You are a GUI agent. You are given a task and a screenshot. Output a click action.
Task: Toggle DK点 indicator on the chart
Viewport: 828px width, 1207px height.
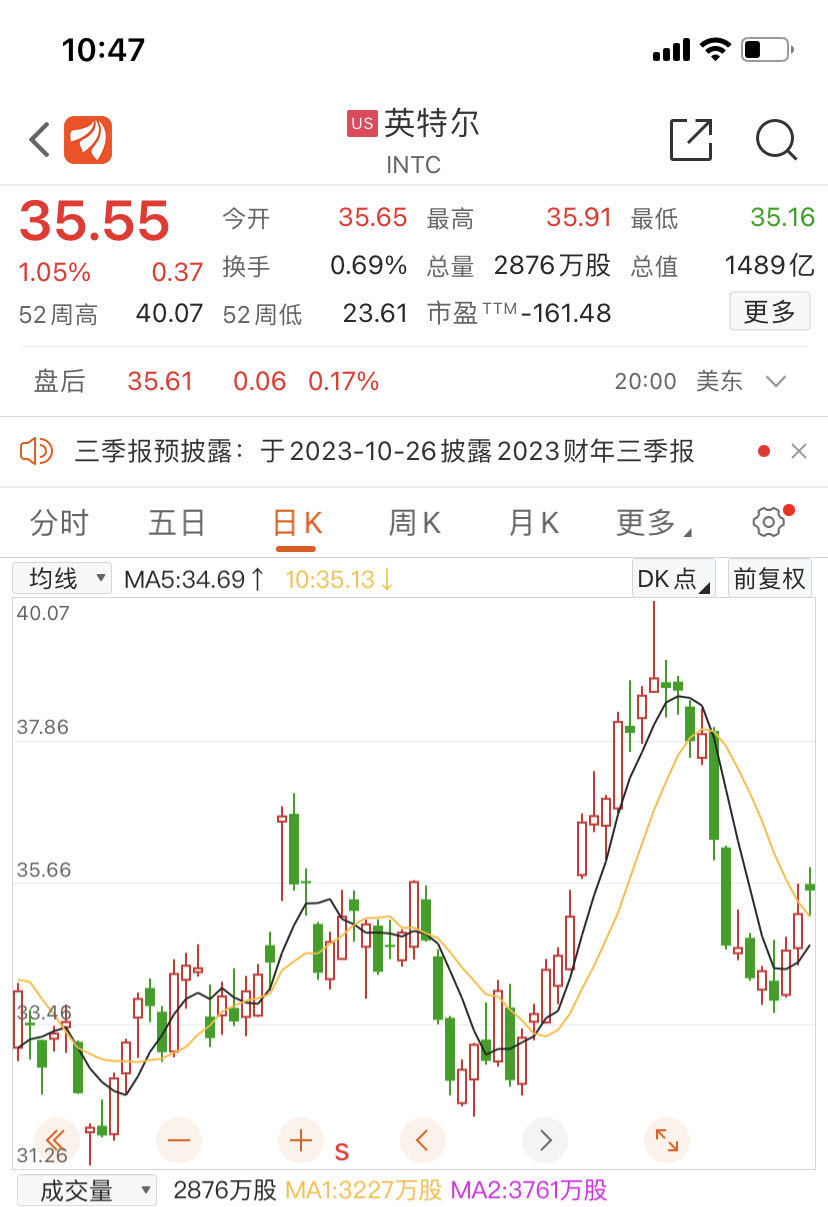tap(672, 578)
